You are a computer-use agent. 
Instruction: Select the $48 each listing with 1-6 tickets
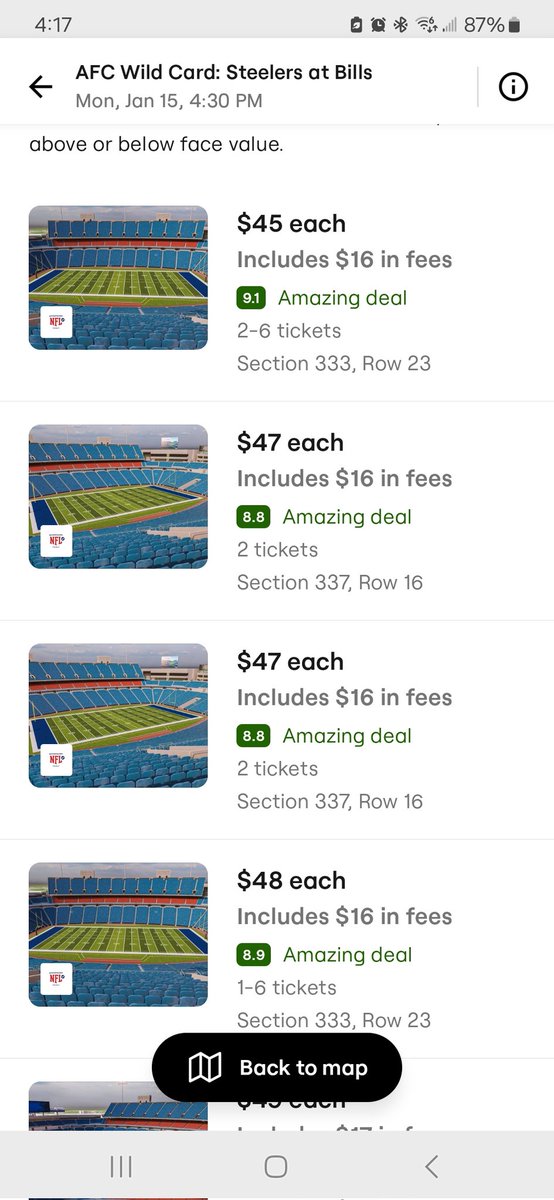(277, 949)
